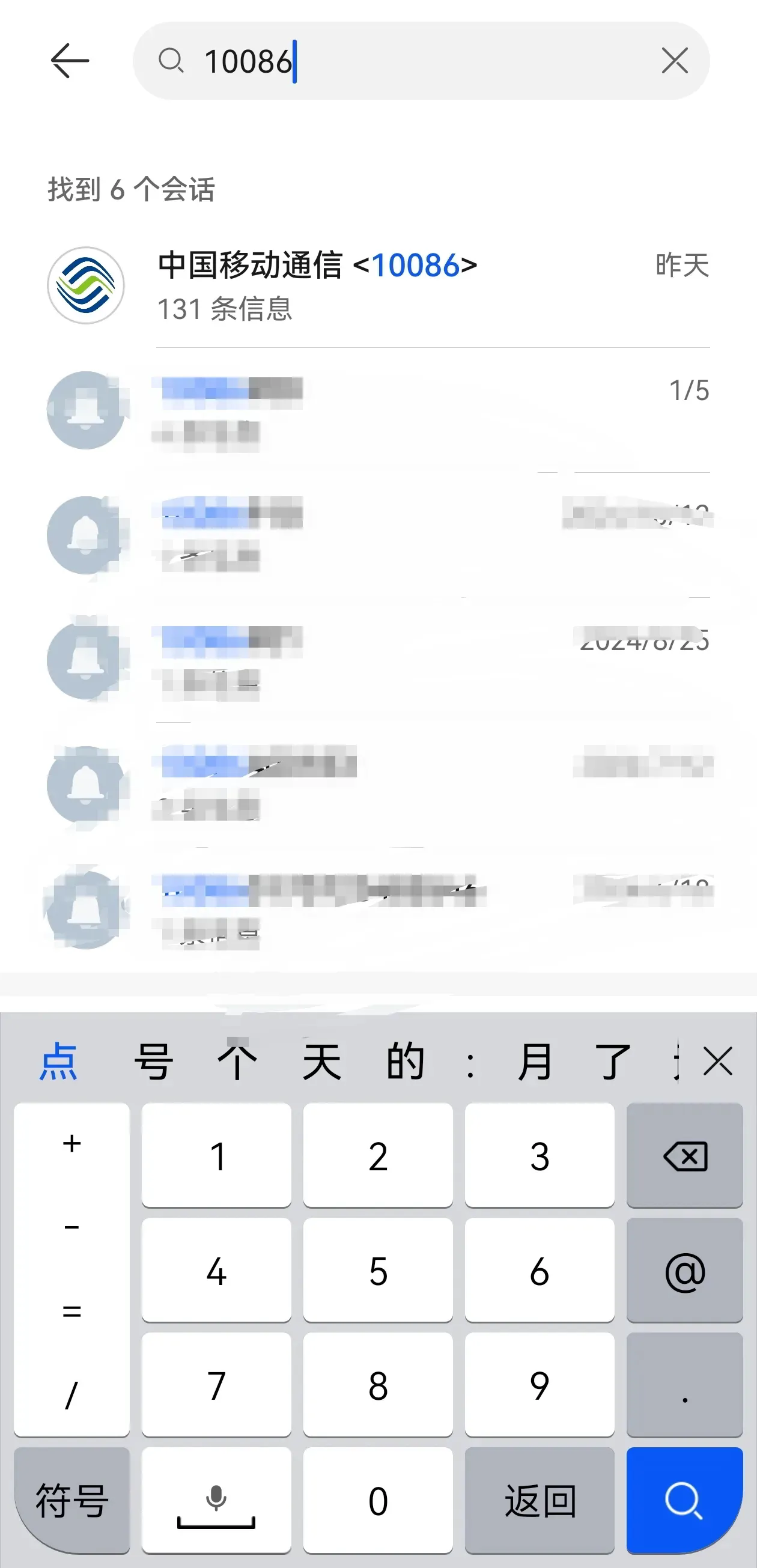Switch to the 符号 symbol keyboard
This screenshot has width=757, height=1568.
72,1501
